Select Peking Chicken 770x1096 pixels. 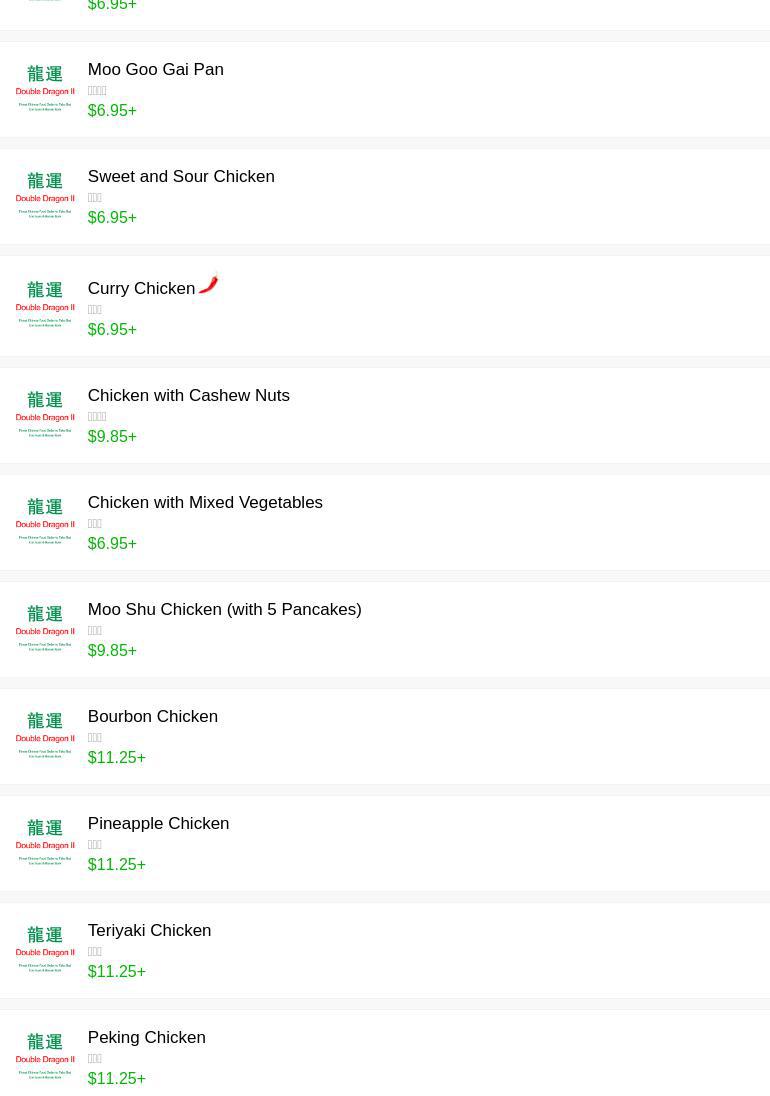146,1038
